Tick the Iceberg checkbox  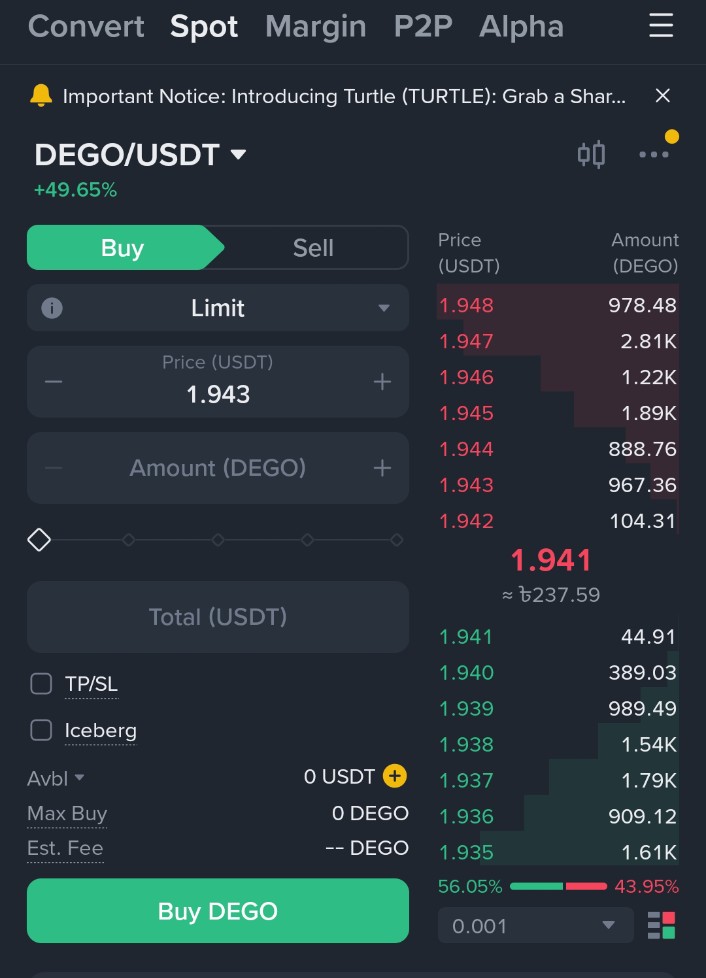[41, 730]
